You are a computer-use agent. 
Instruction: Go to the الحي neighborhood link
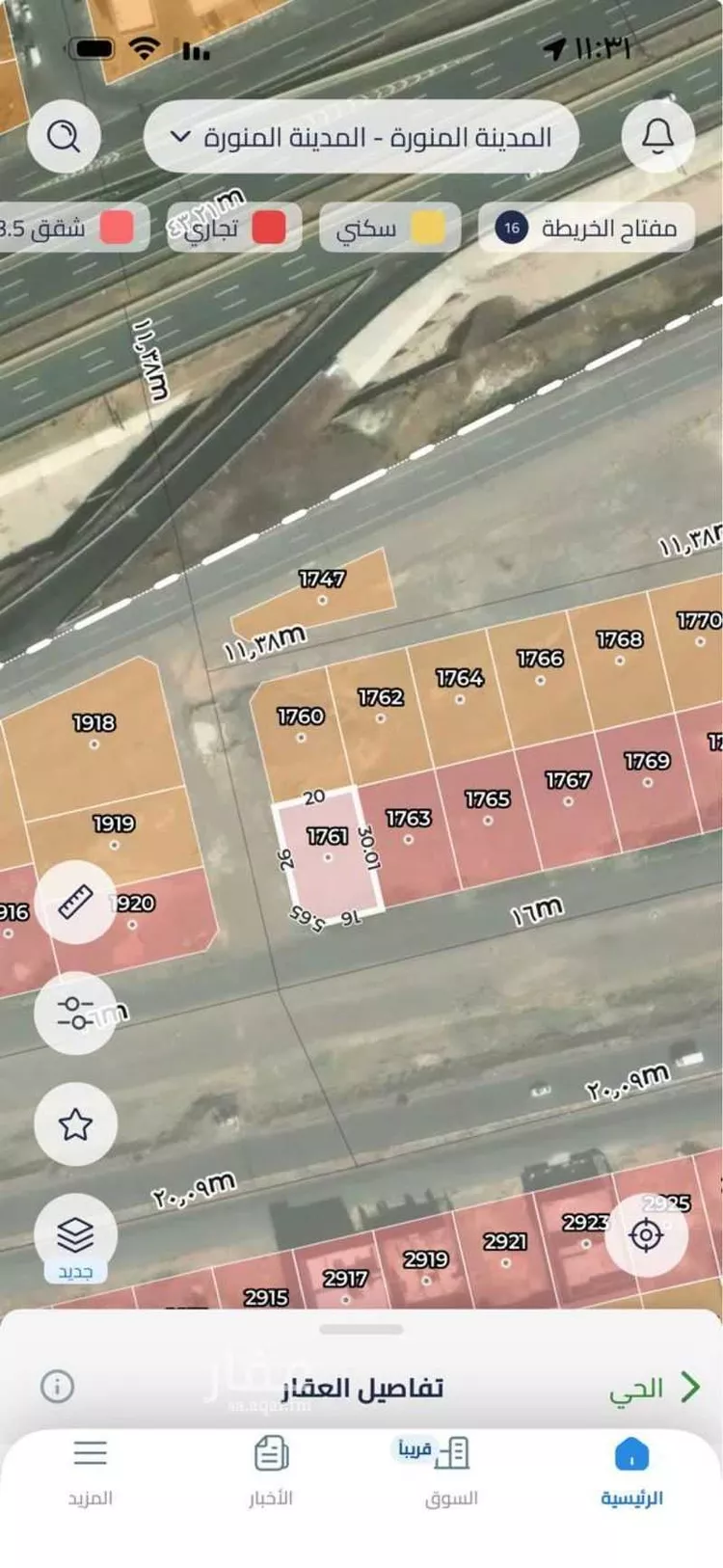pyautogui.click(x=655, y=1388)
